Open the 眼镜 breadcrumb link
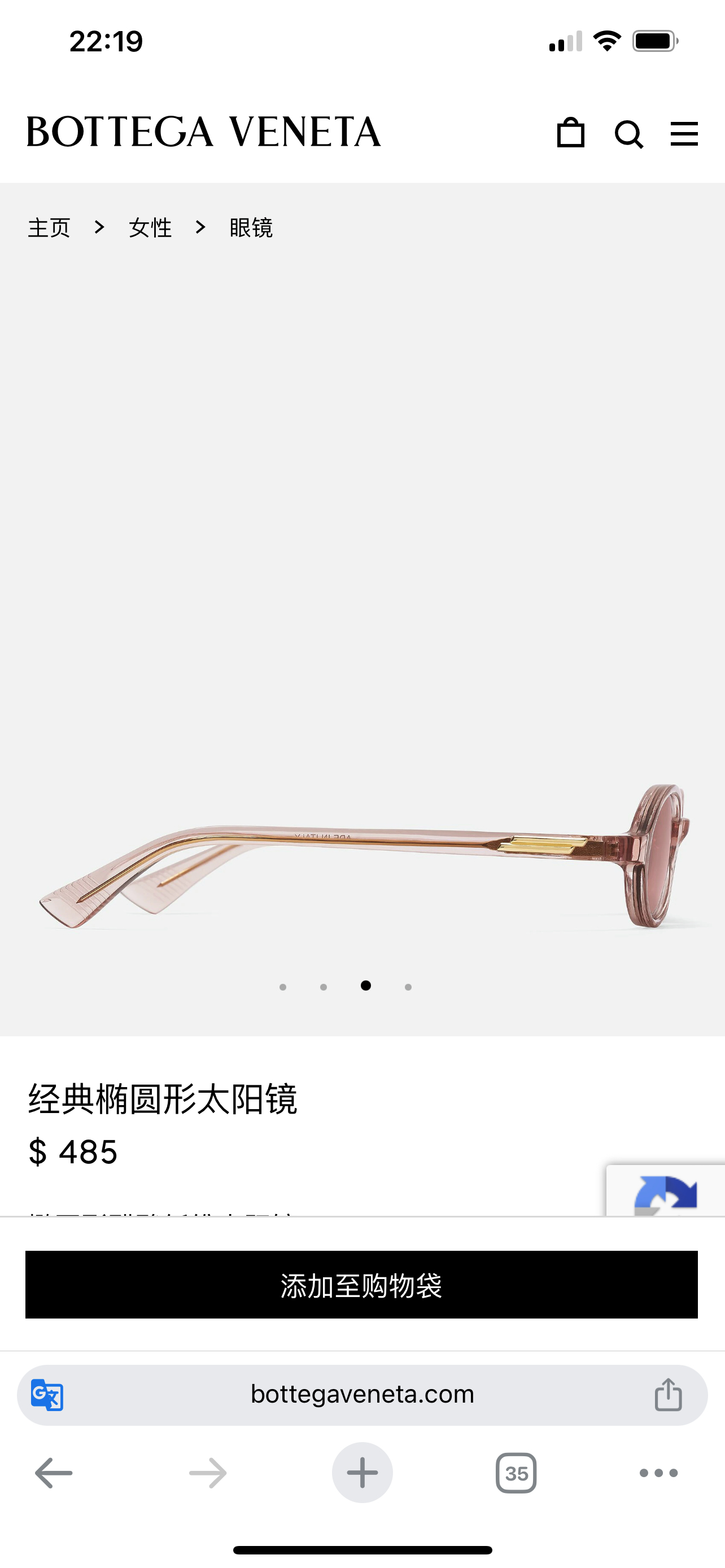The width and height of the screenshot is (725, 1568). (251, 227)
